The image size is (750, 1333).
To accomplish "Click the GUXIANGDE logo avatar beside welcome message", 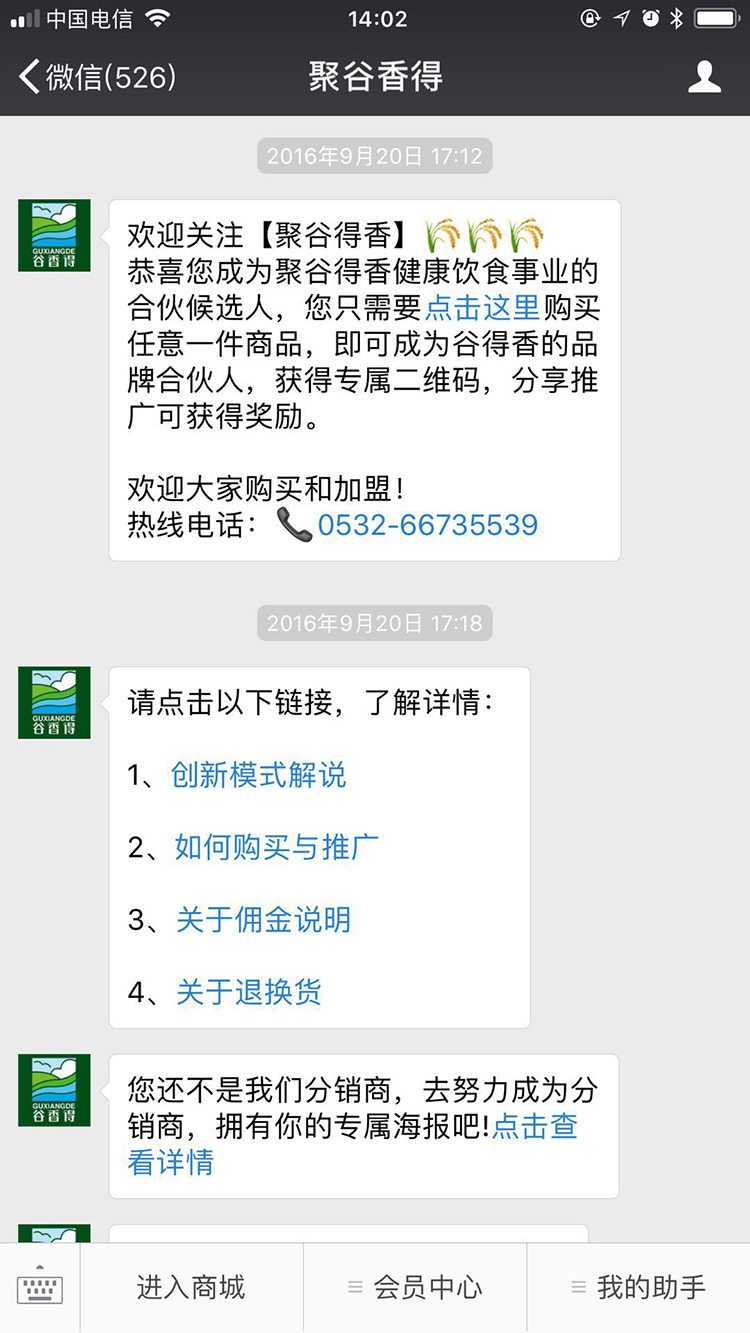I will point(53,235).
